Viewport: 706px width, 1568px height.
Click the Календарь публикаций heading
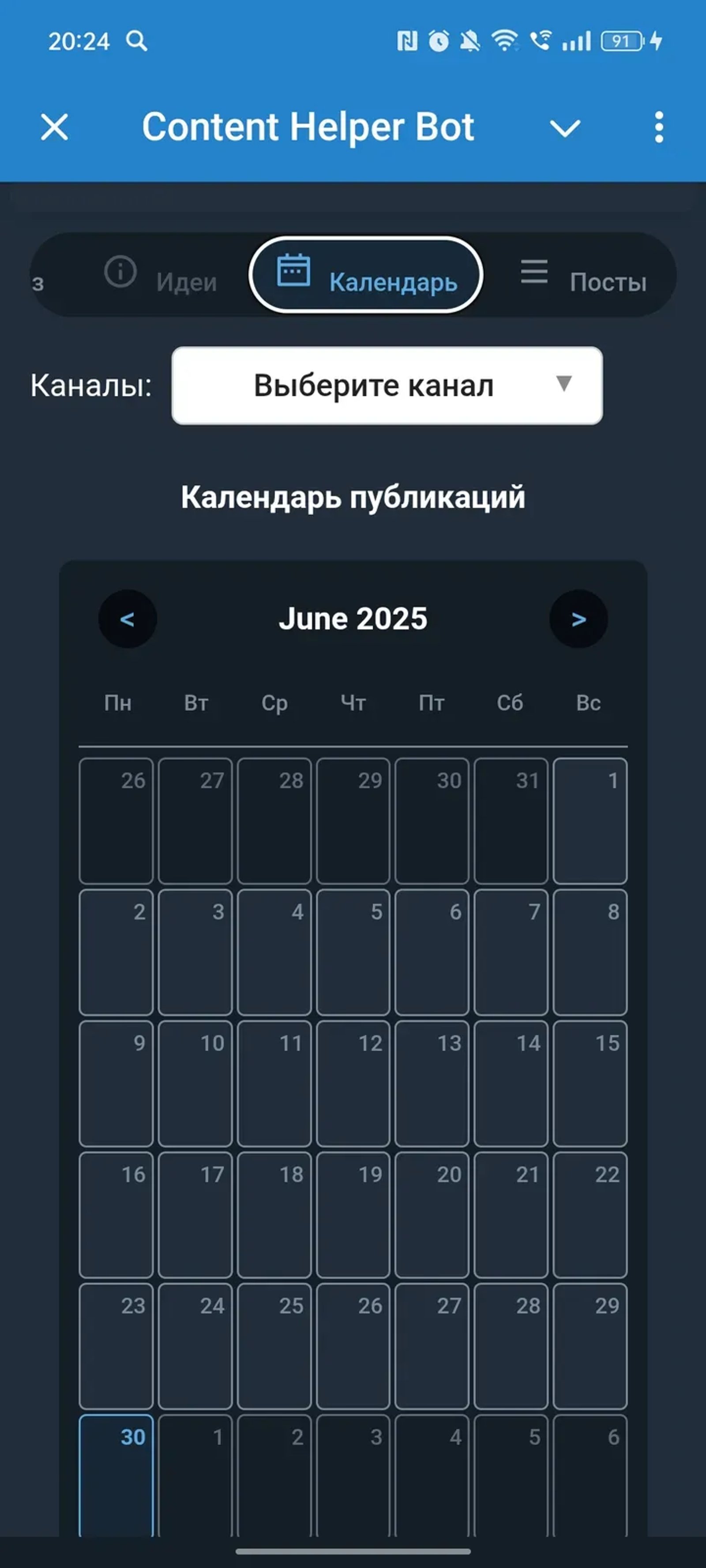(353, 497)
